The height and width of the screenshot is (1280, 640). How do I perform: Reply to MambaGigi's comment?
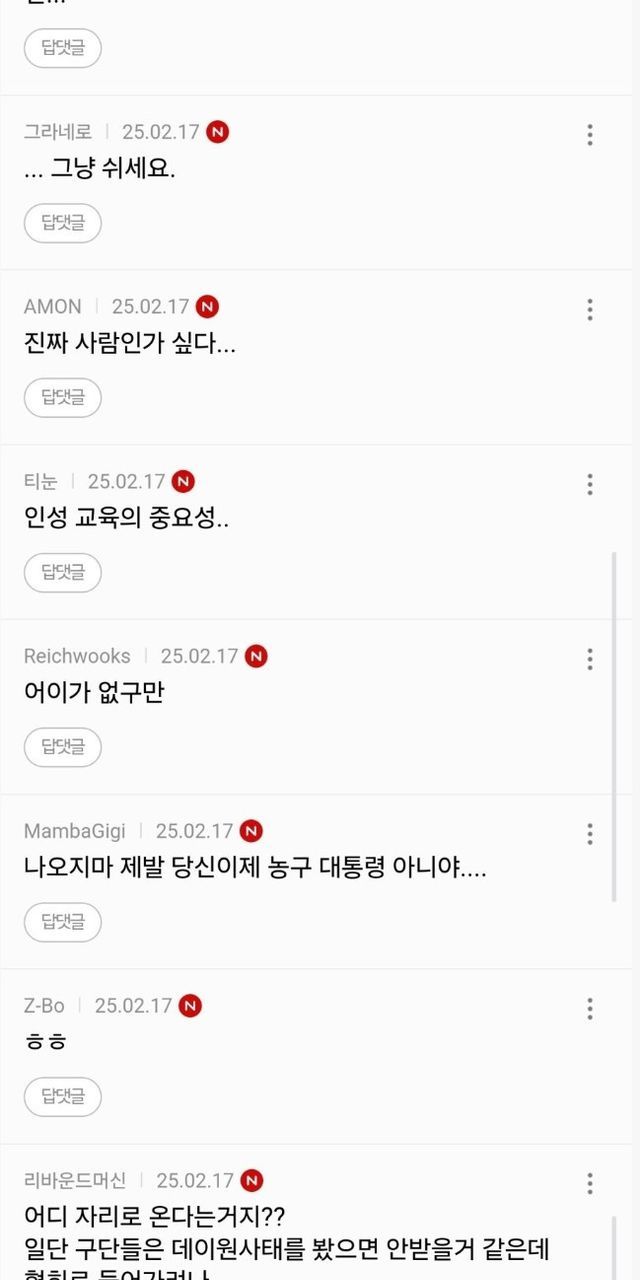click(x=63, y=921)
